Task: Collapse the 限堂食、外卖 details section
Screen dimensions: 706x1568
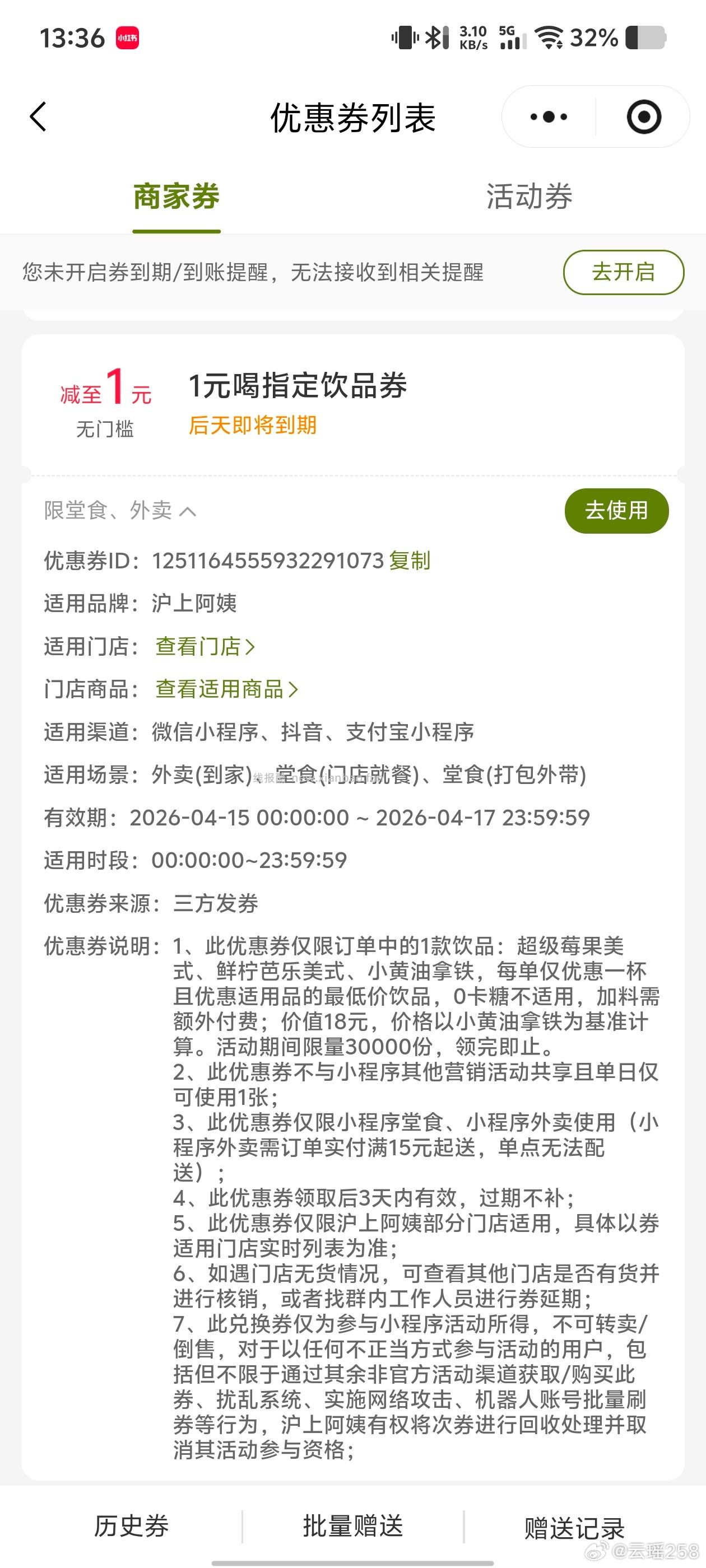Action: point(119,510)
